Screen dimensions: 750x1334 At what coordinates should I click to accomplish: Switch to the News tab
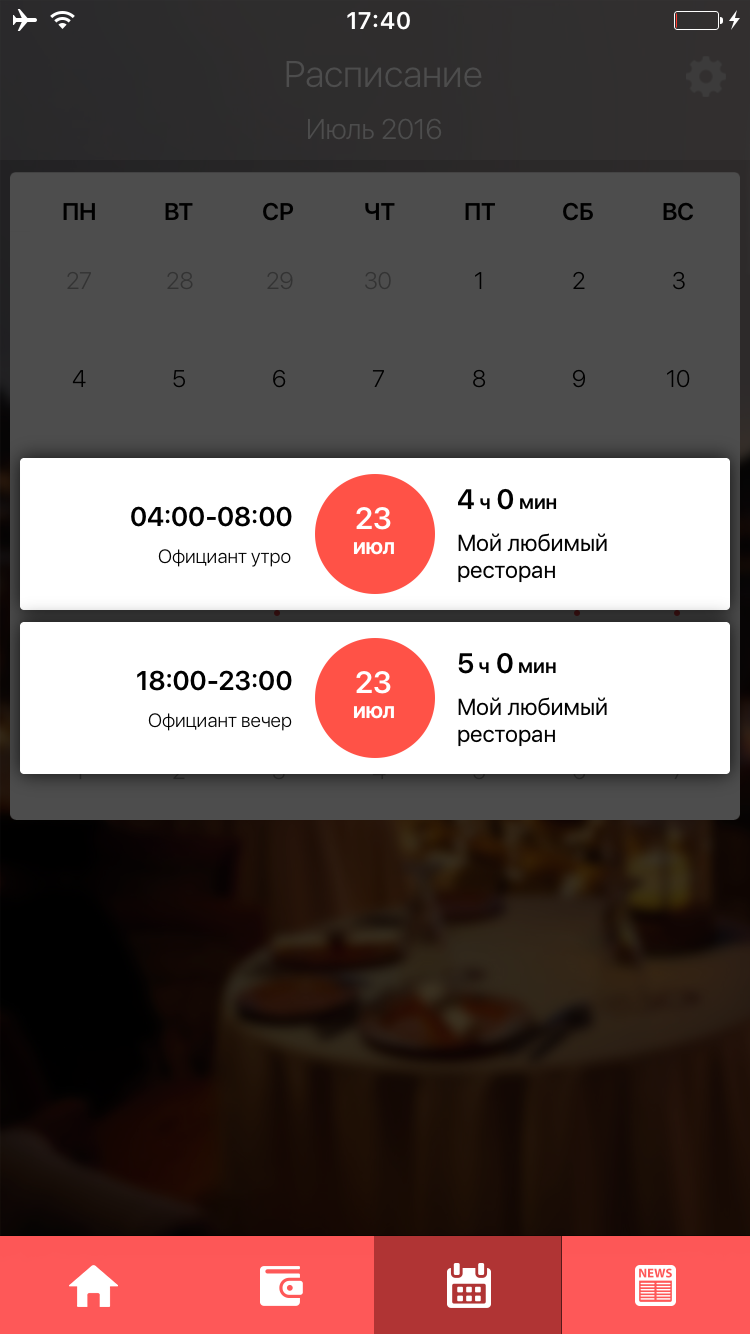click(x=656, y=1285)
